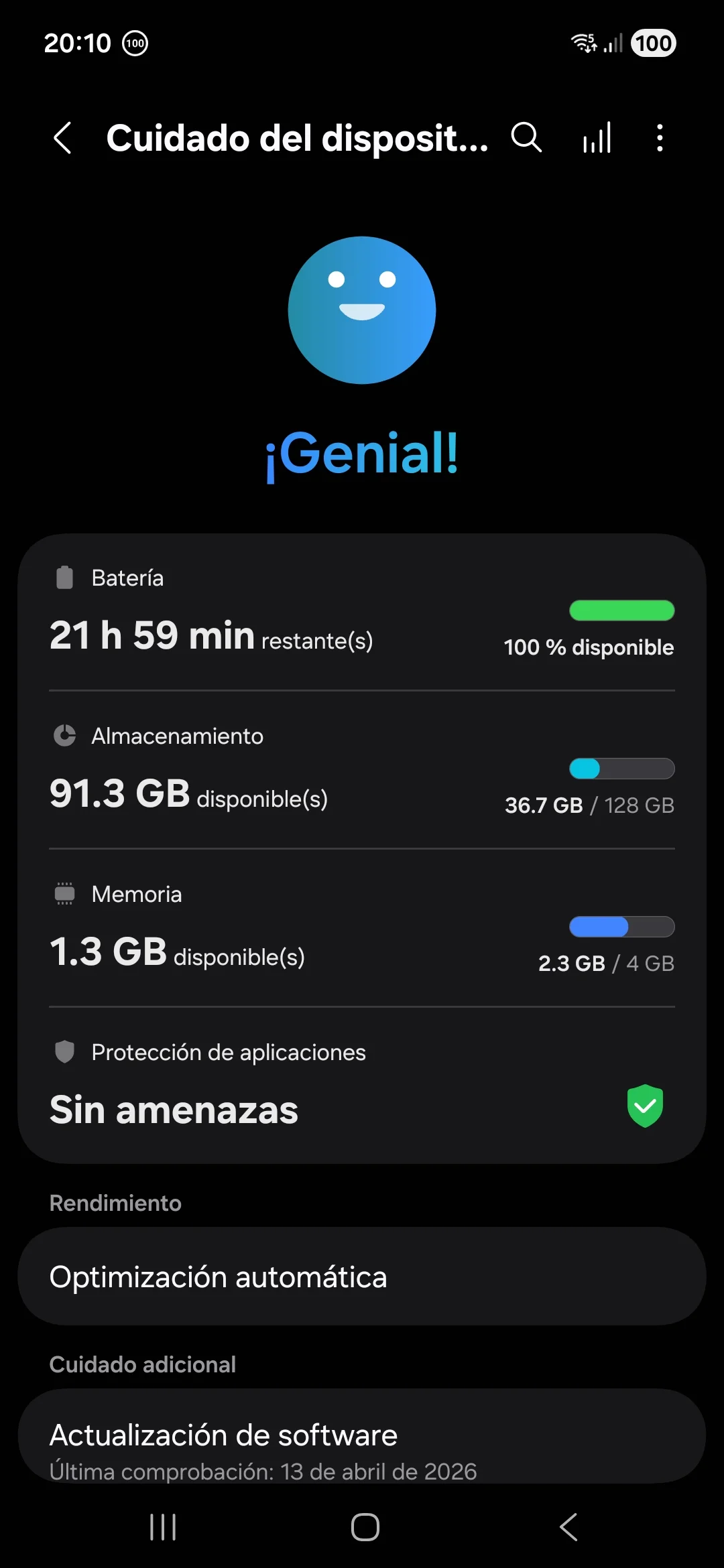
Task: Tap "21 h 59 min" battery time remaining
Action: click(x=152, y=635)
